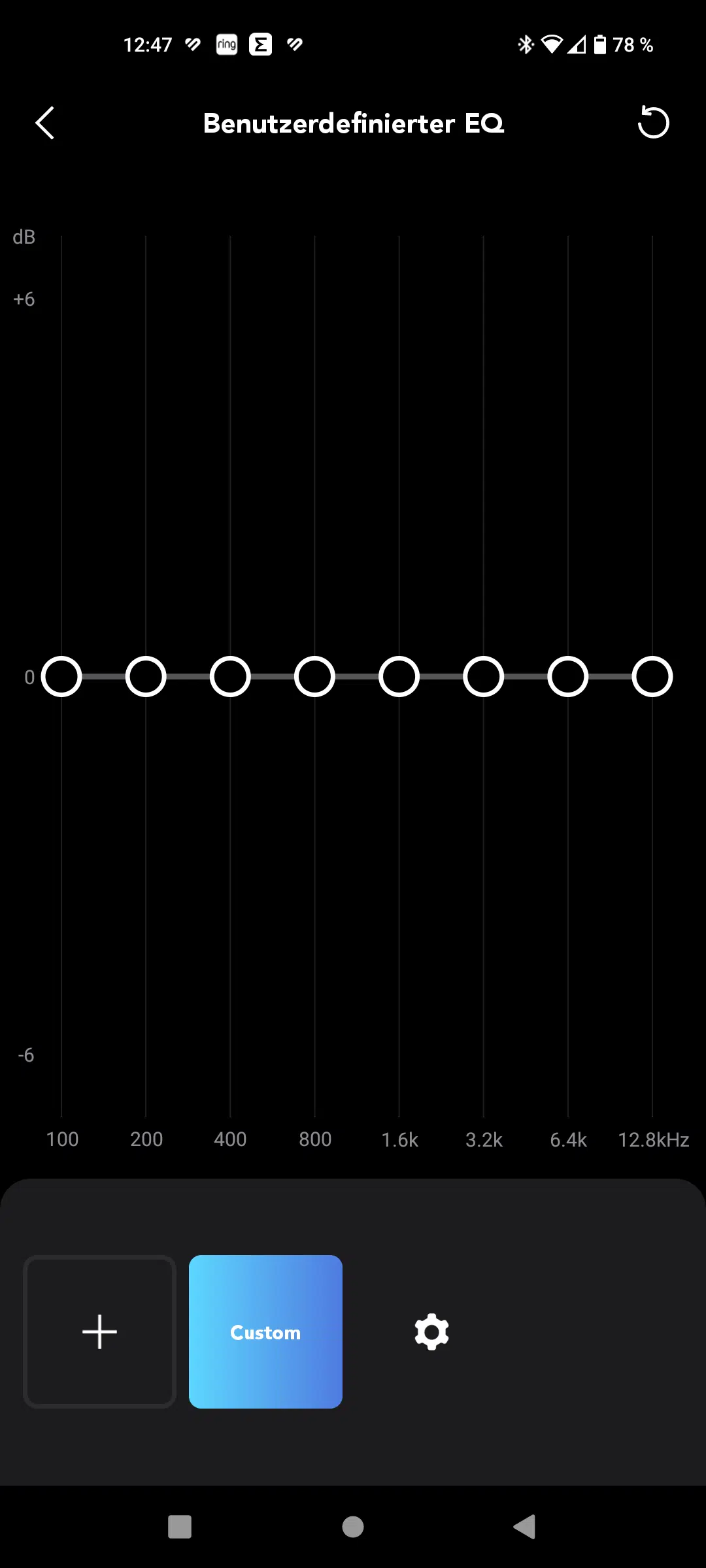Add a new EQ preset with plus
The width and height of the screenshot is (706, 1568).
coord(99,1331)
